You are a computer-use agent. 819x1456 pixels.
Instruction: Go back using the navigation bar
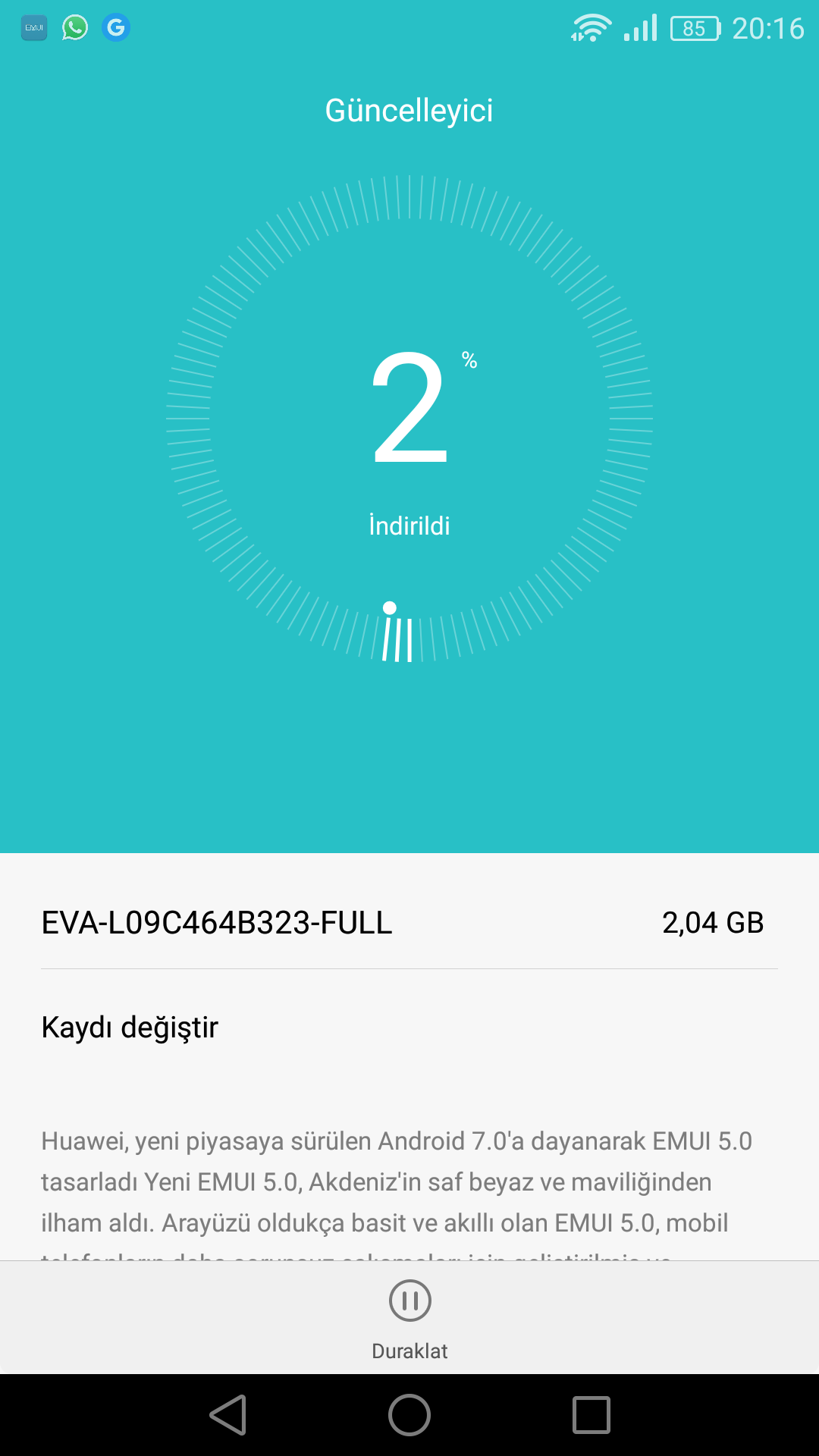point(228,1415)
